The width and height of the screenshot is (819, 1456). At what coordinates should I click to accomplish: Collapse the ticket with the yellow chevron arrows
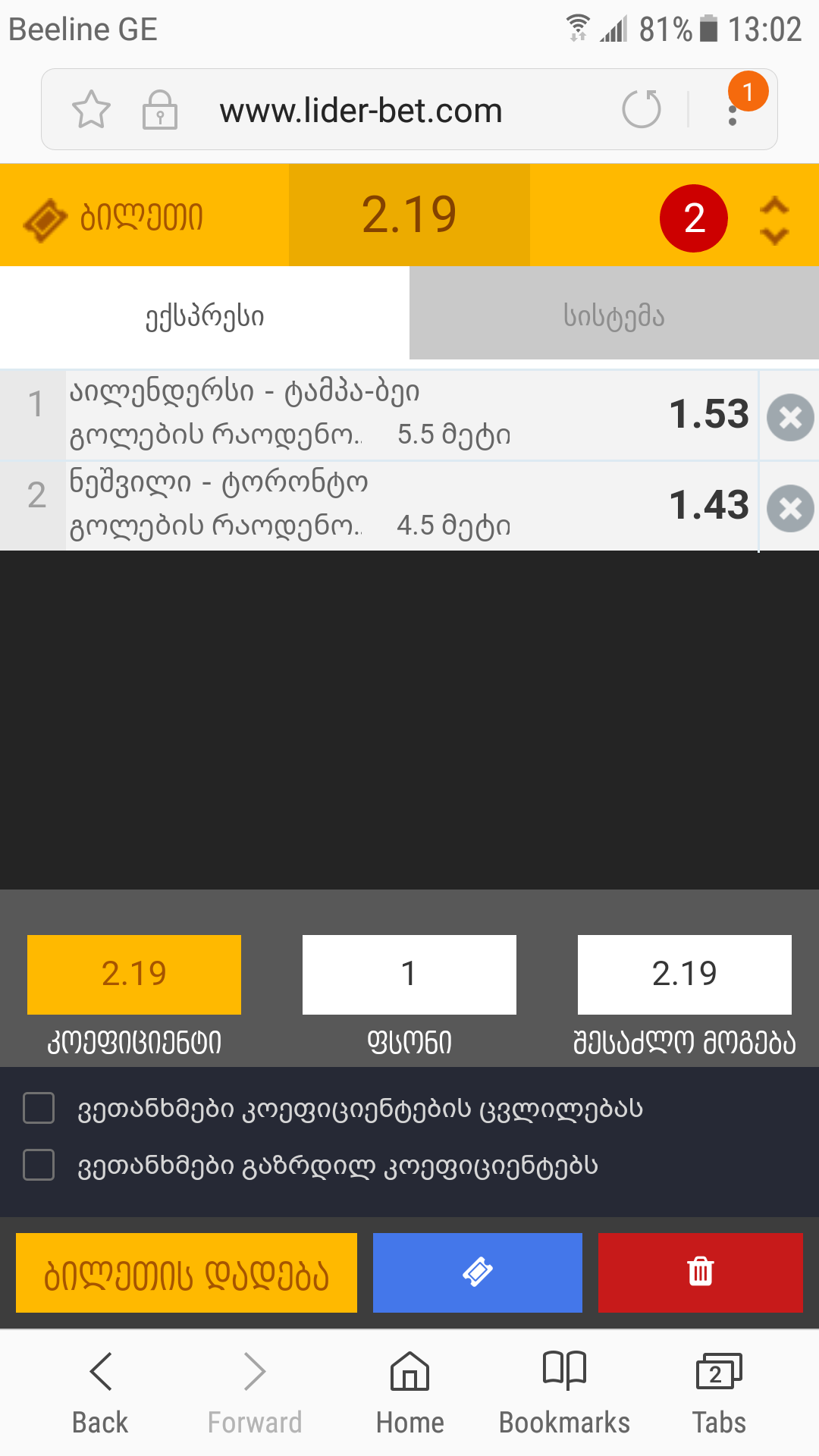tap(773, 218)
